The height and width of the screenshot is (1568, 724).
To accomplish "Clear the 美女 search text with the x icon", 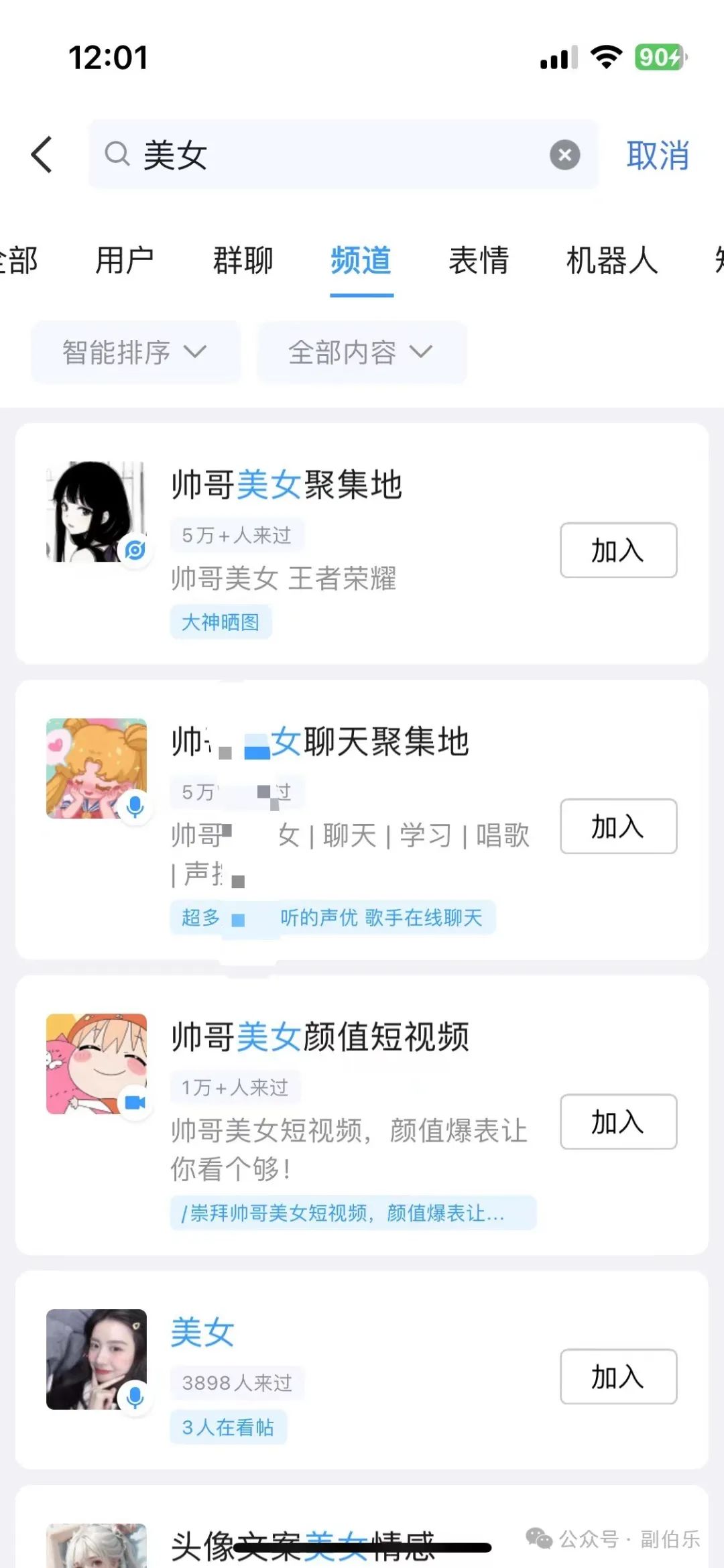I will point(565,154).
